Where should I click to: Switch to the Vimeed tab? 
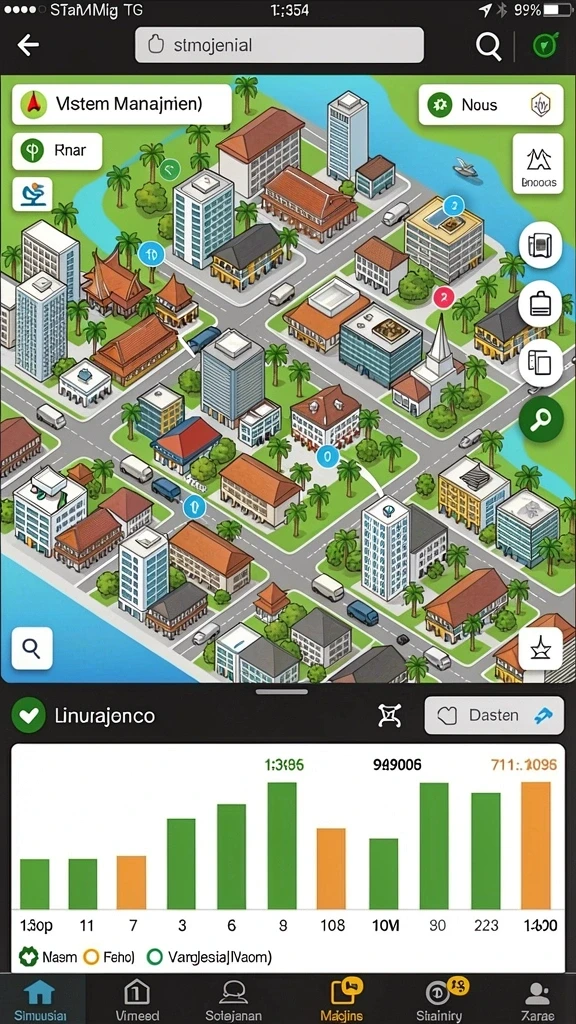point(137,999)
